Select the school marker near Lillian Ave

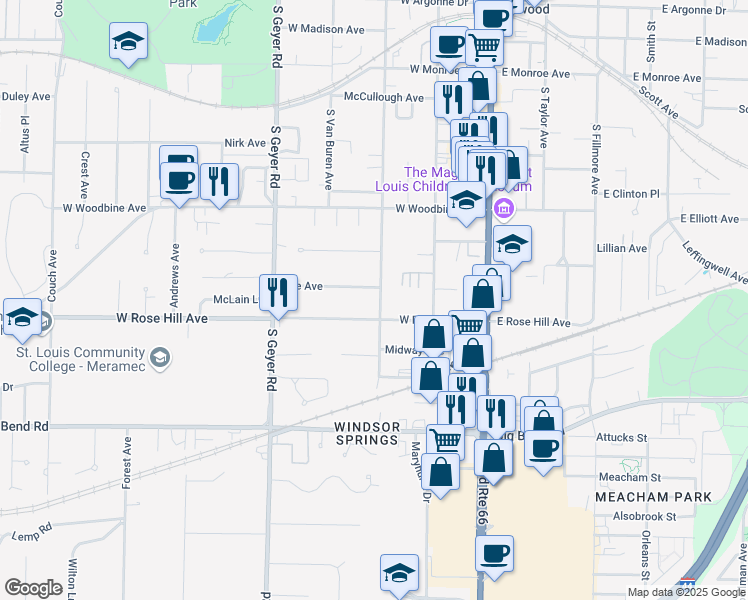[x=512, y=244]
